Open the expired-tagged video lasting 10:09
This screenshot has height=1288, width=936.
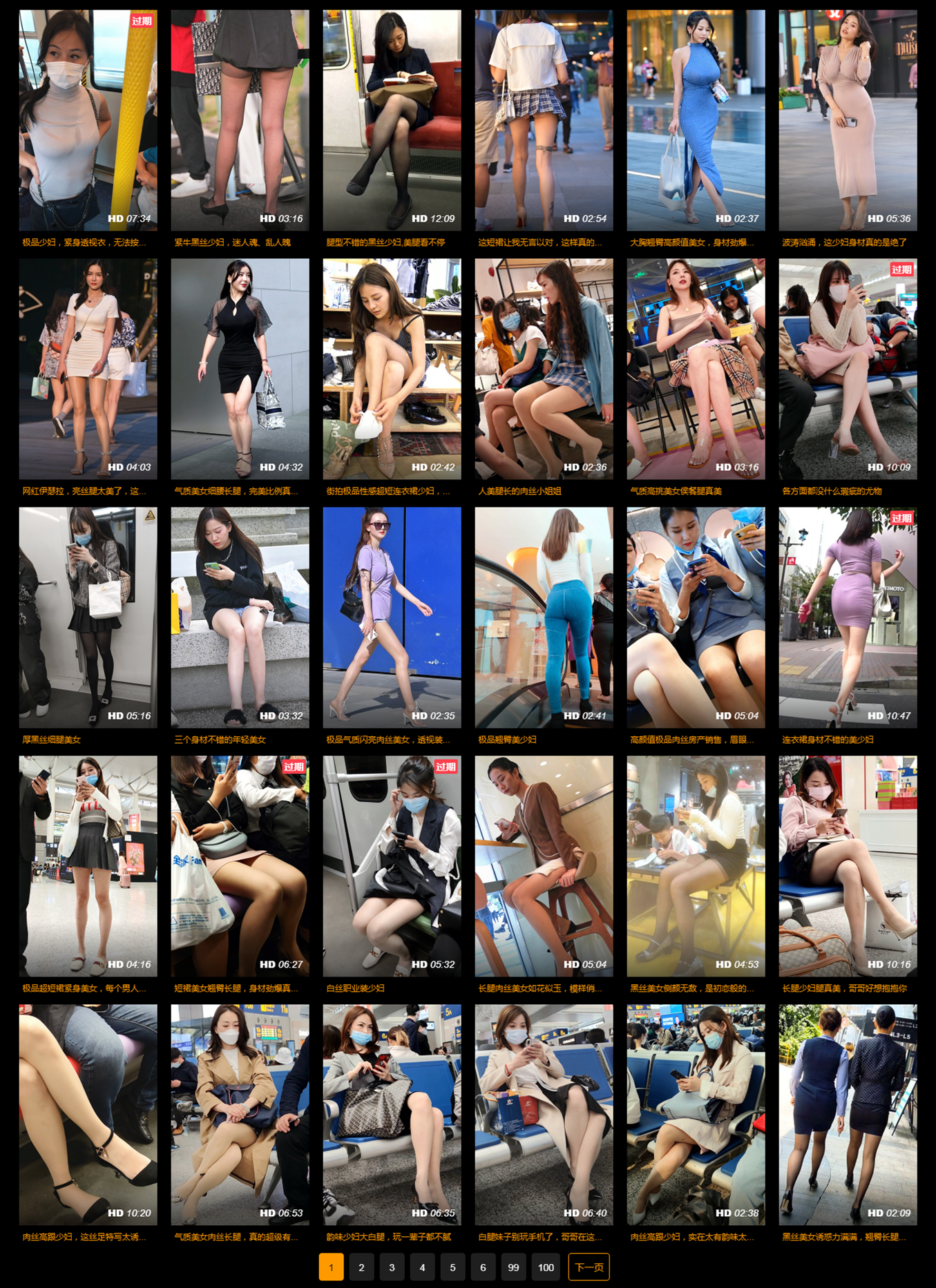point(848,369)
